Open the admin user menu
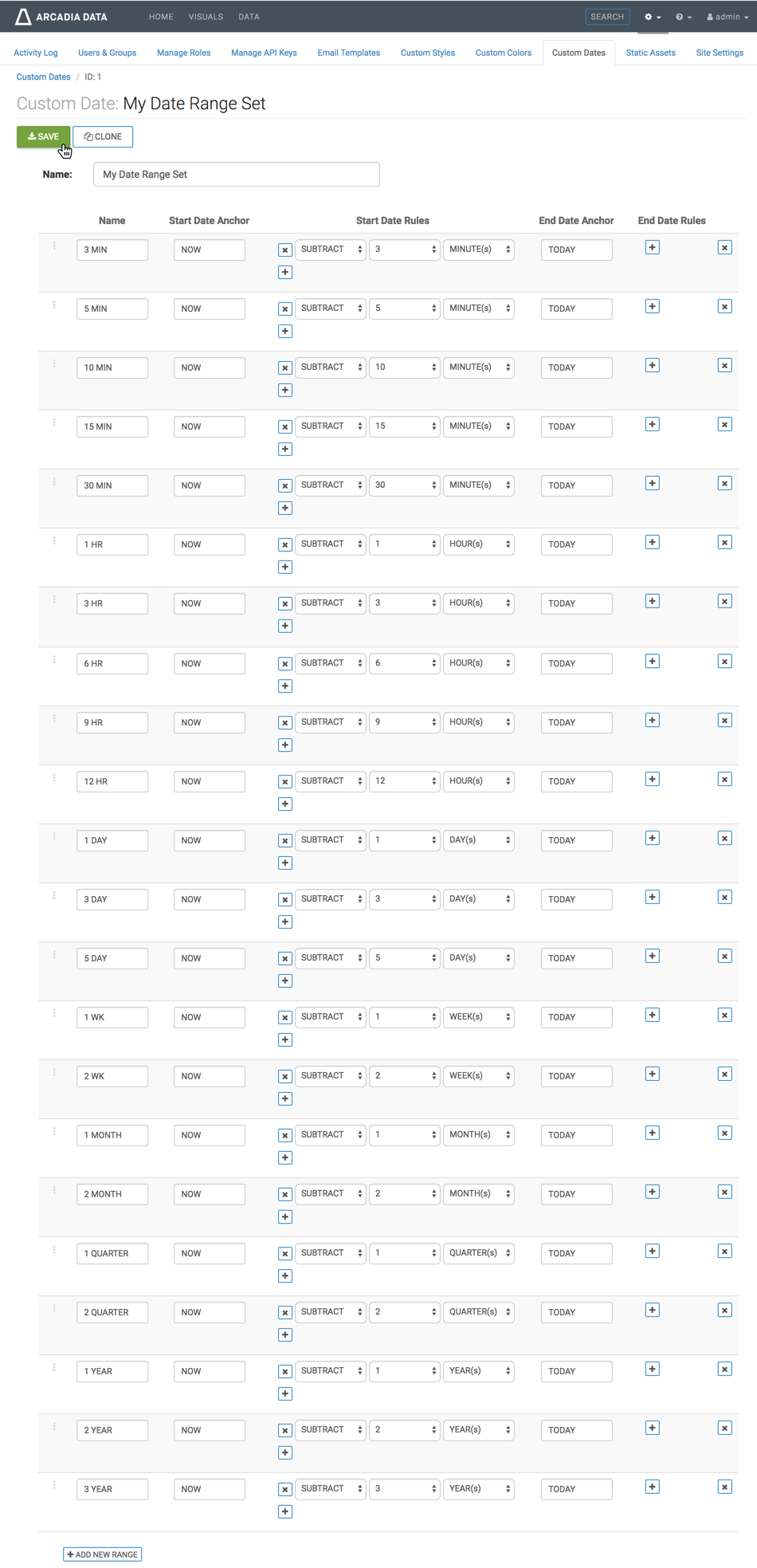This screenshot has height=1568, width=757. [727, 17]
